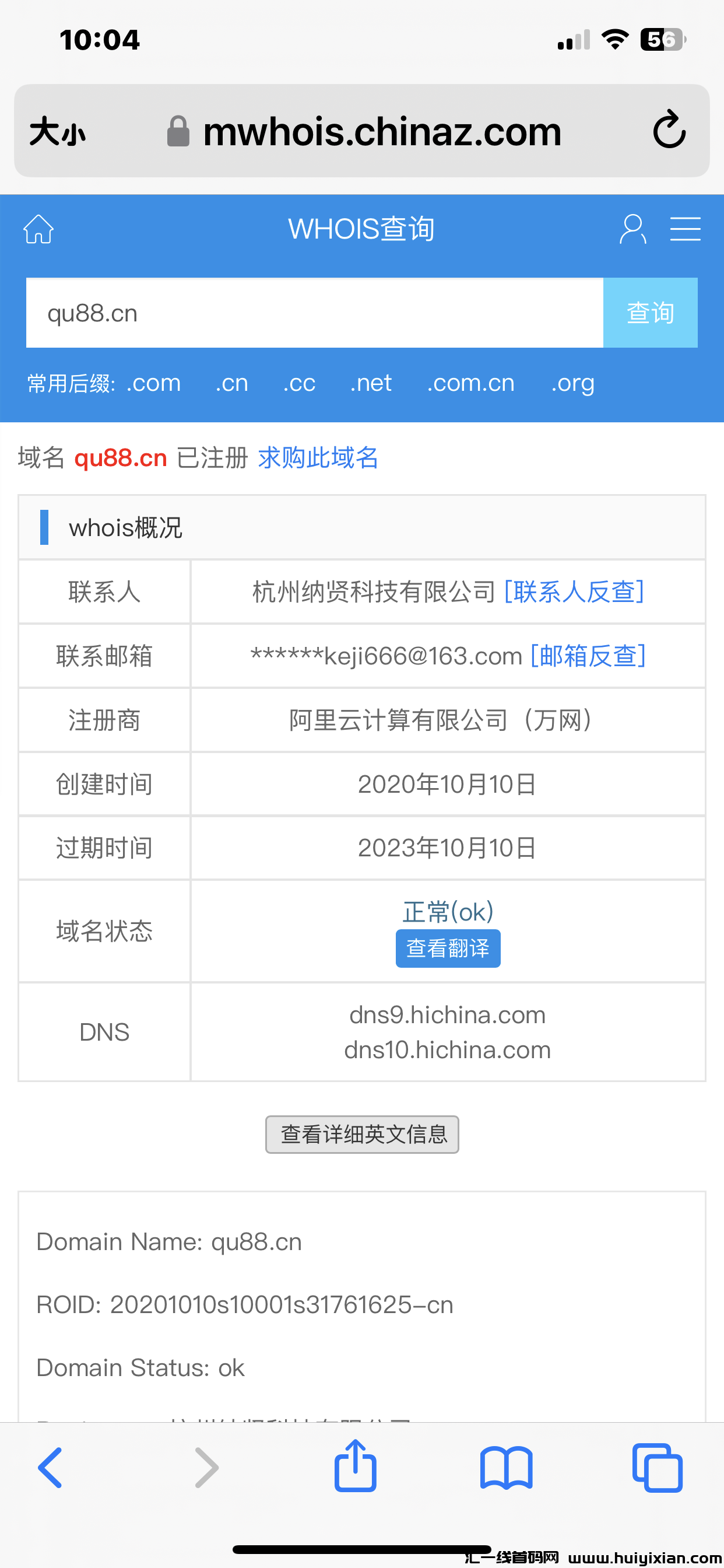Open the user account icon
The image size is (724, 1568).
pyautogui.click(x=632, y=229)
